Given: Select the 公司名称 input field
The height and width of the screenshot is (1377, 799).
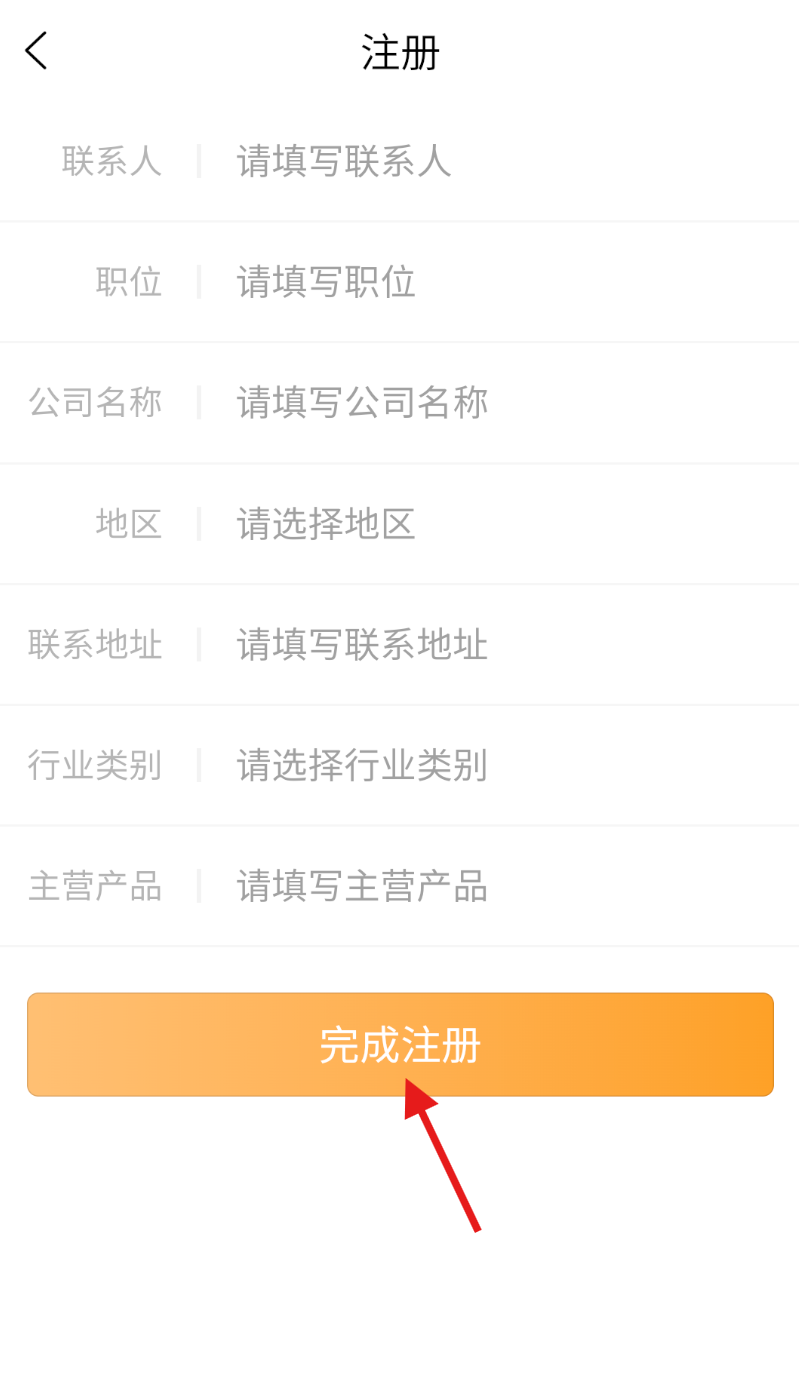Looking at the screenshot, I should click(500, 403).
